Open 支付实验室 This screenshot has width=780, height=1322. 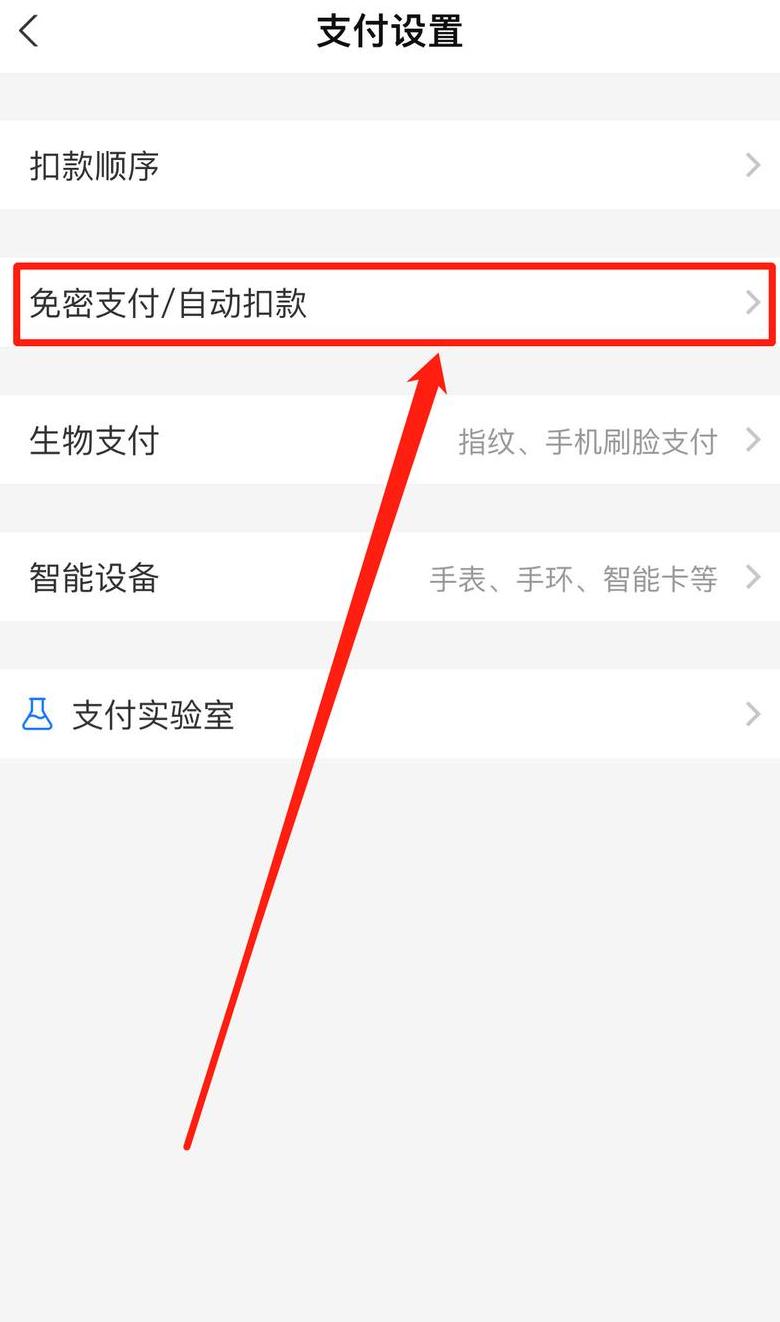[390, 714]
